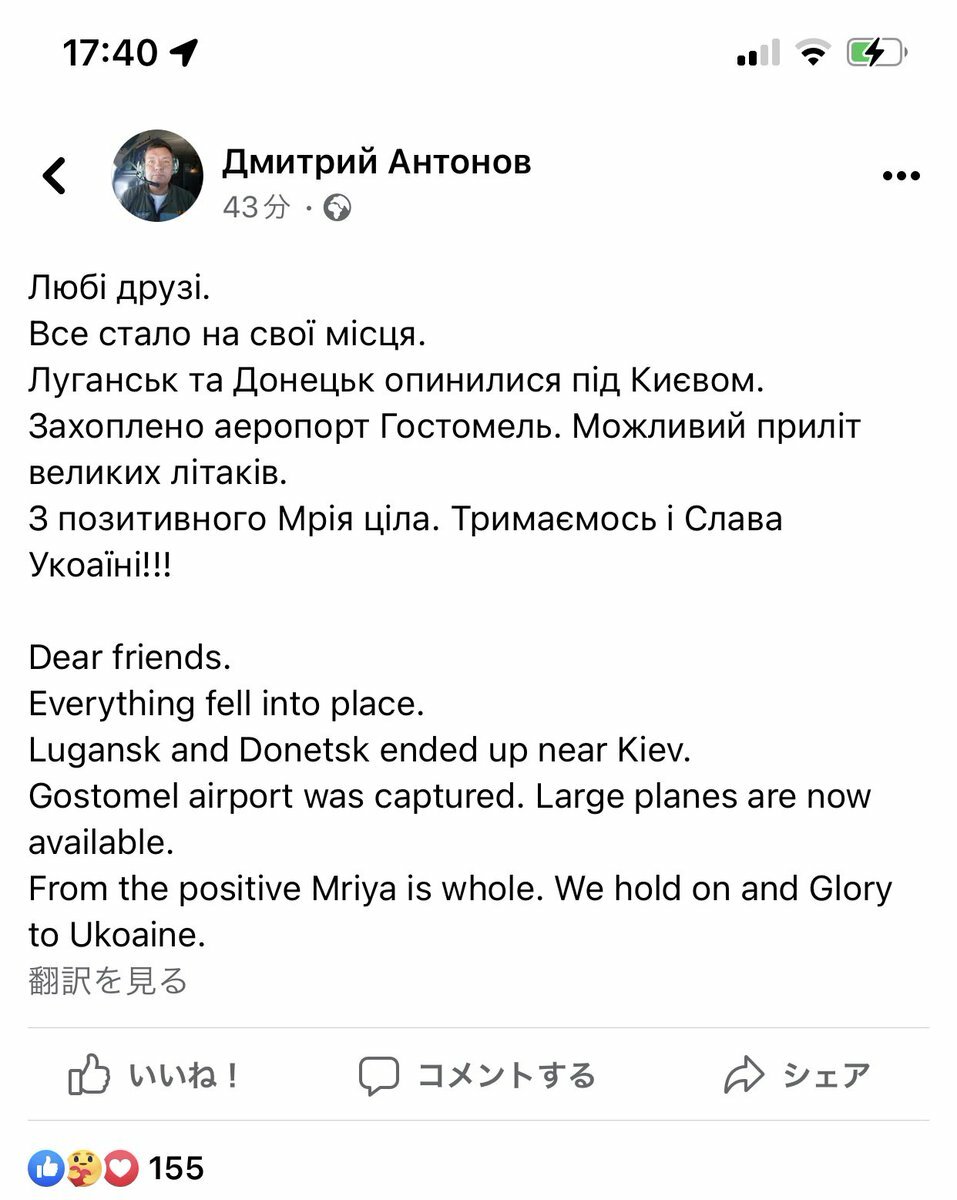Go back with the top-left arrow

tap(55, 176)
